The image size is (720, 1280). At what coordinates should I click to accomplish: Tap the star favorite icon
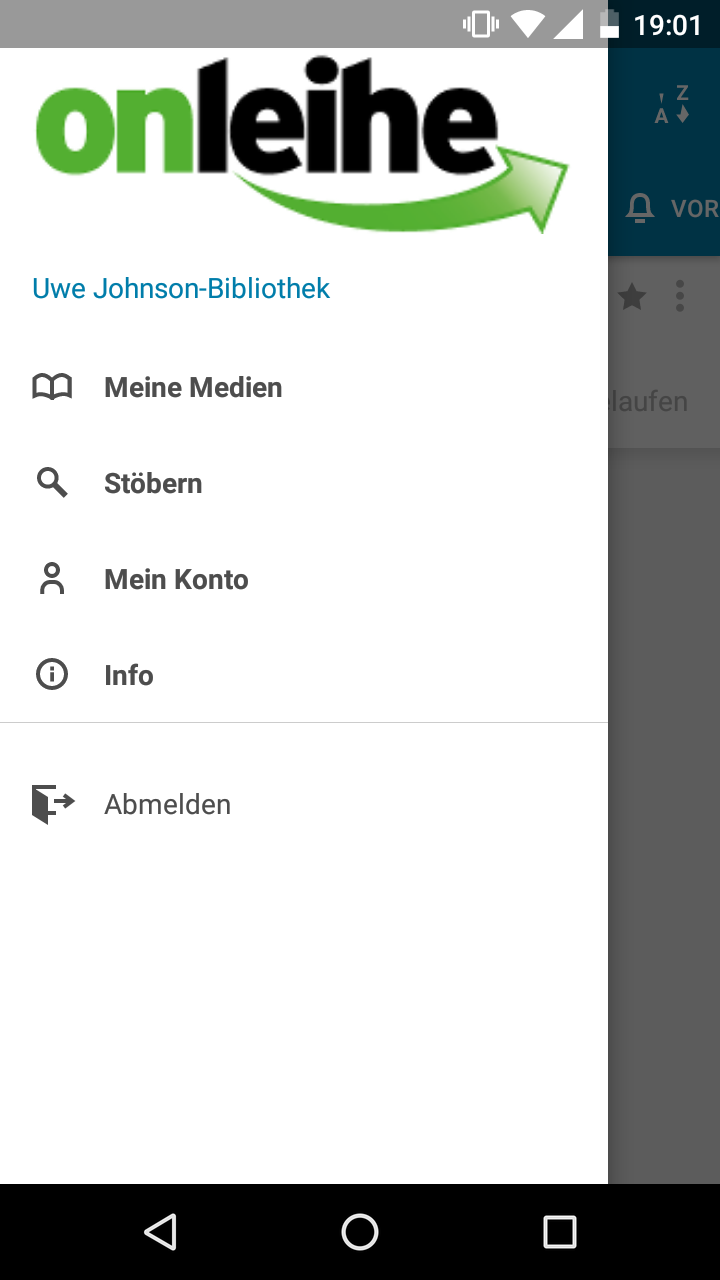click(632, 296)
